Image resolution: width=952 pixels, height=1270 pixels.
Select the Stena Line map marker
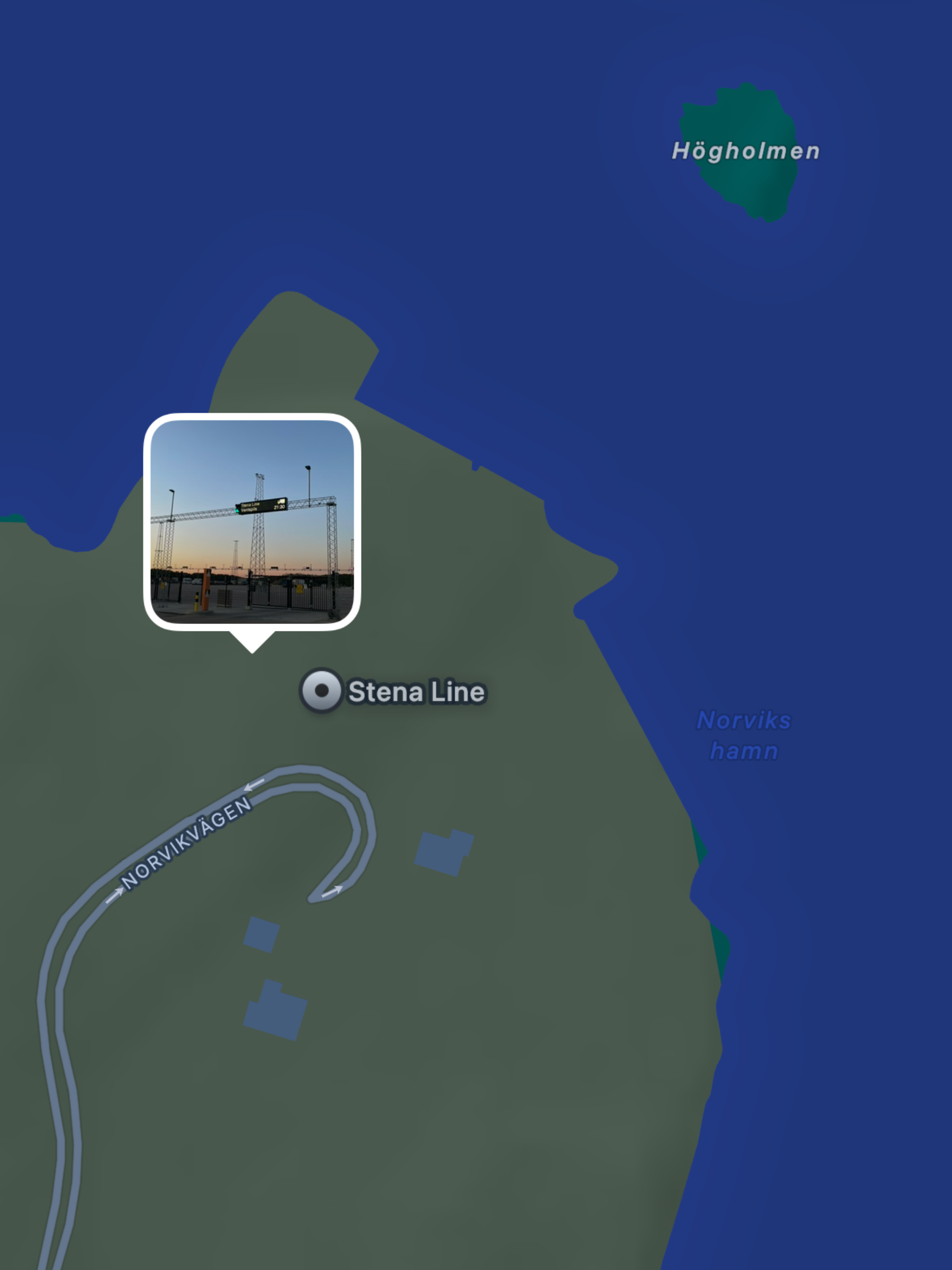click(x=321, y=690)
